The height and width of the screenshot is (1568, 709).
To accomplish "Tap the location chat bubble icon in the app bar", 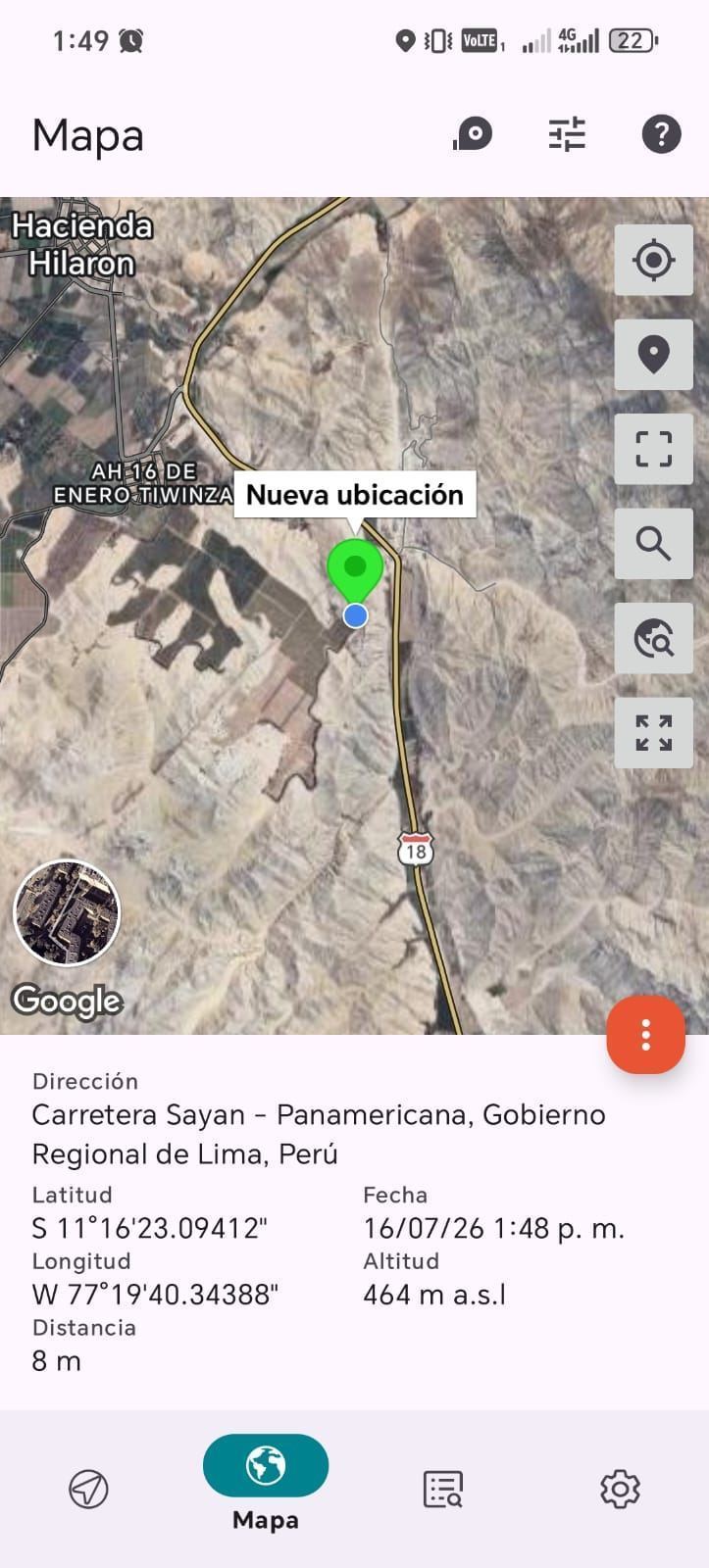I will (x=473, y=134).
